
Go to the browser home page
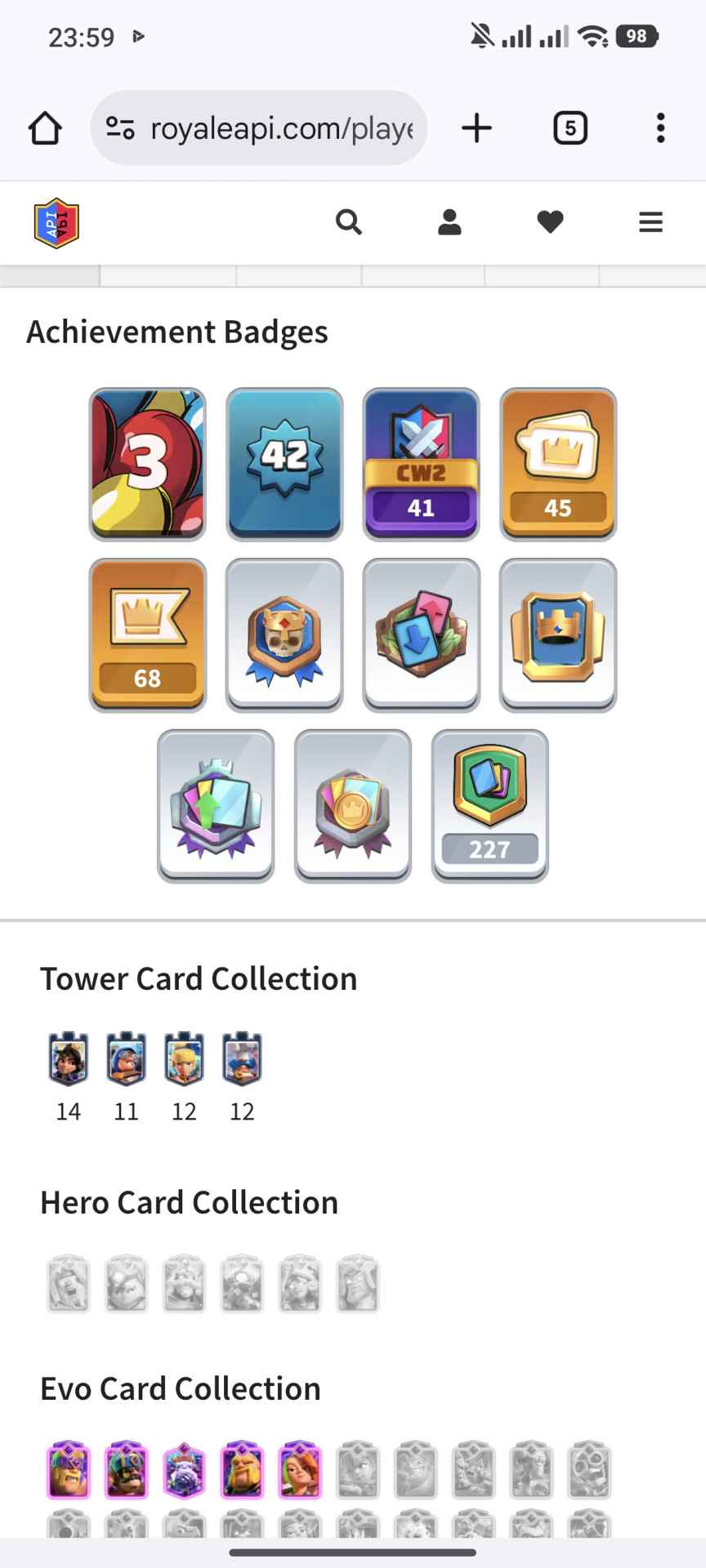point(45,128)
